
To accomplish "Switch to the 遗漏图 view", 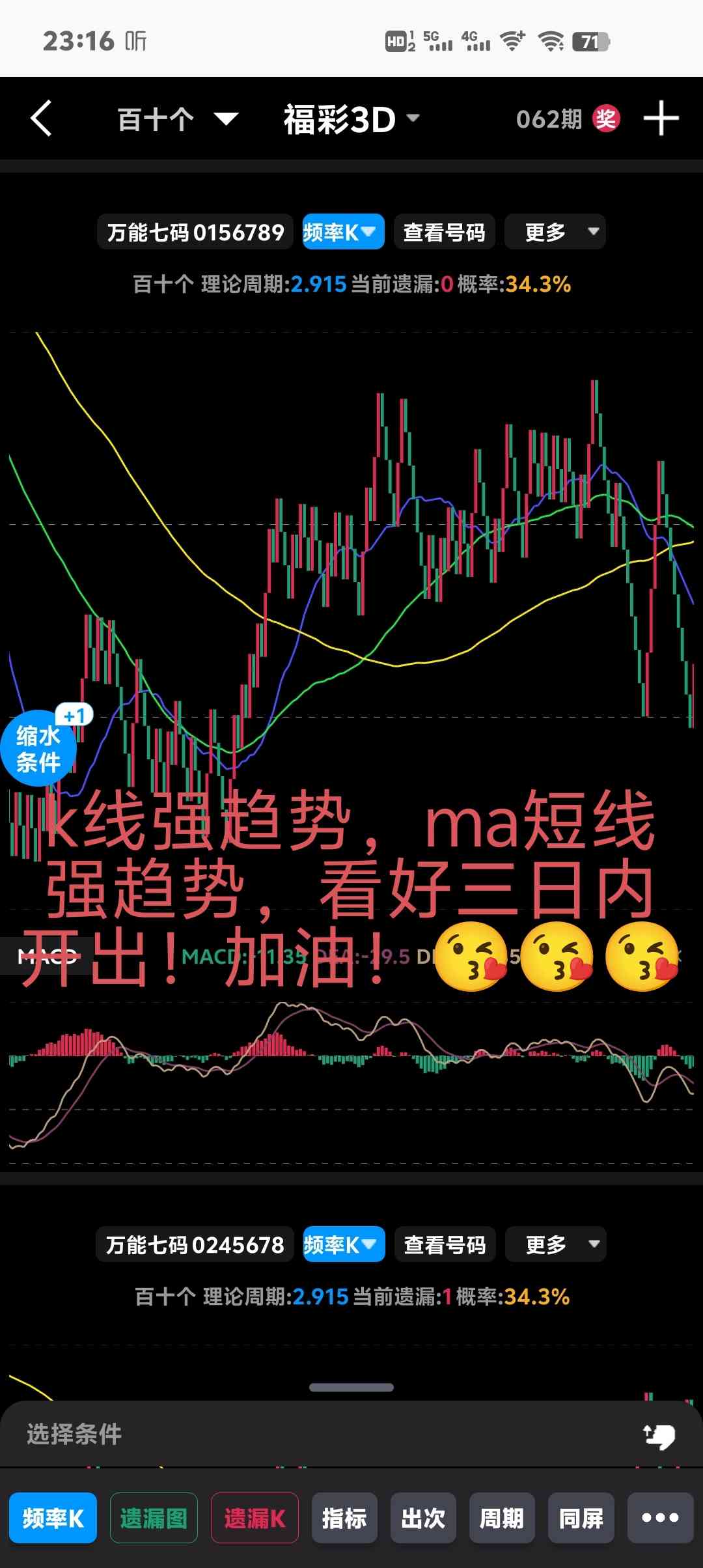I will [154, 1519].
